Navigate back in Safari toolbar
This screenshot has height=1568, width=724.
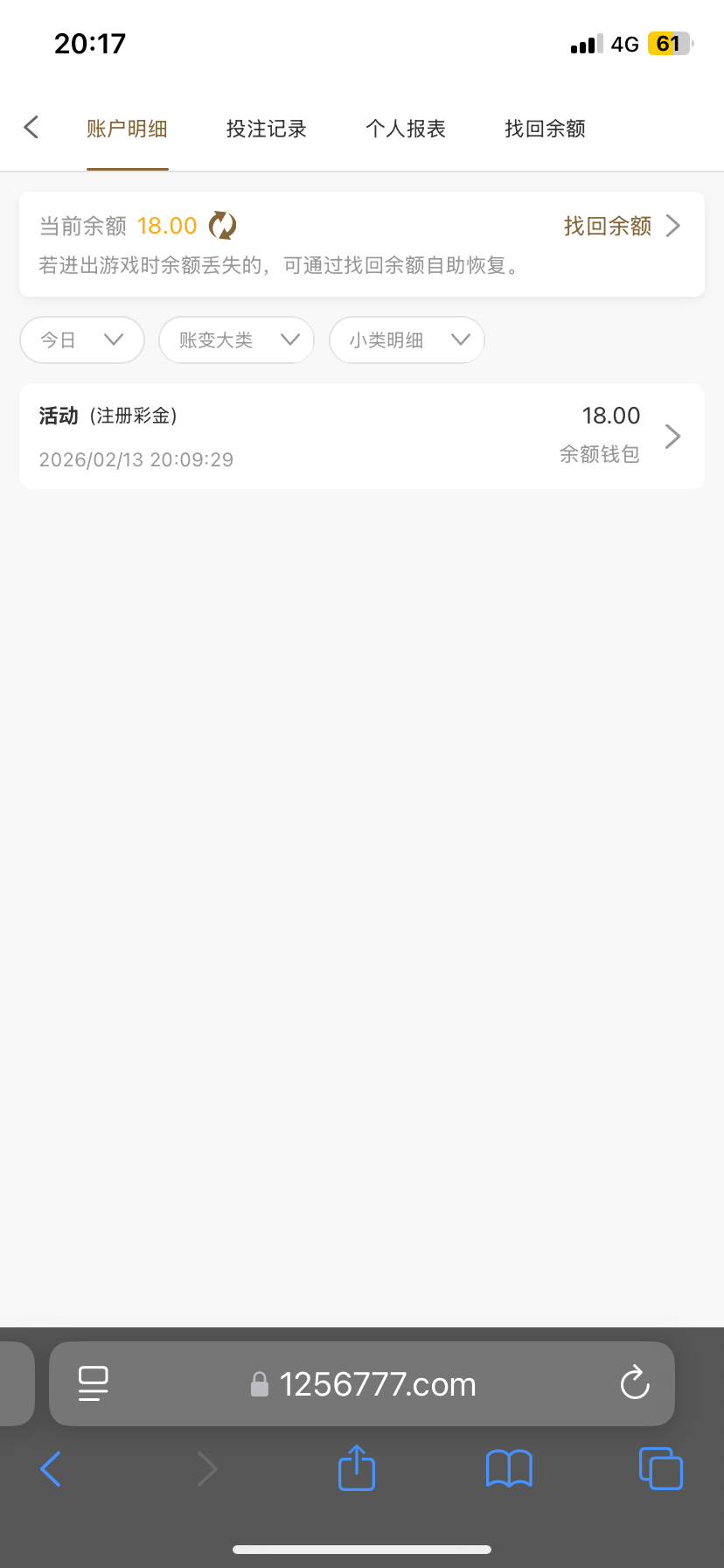(x=51, y=1468)
